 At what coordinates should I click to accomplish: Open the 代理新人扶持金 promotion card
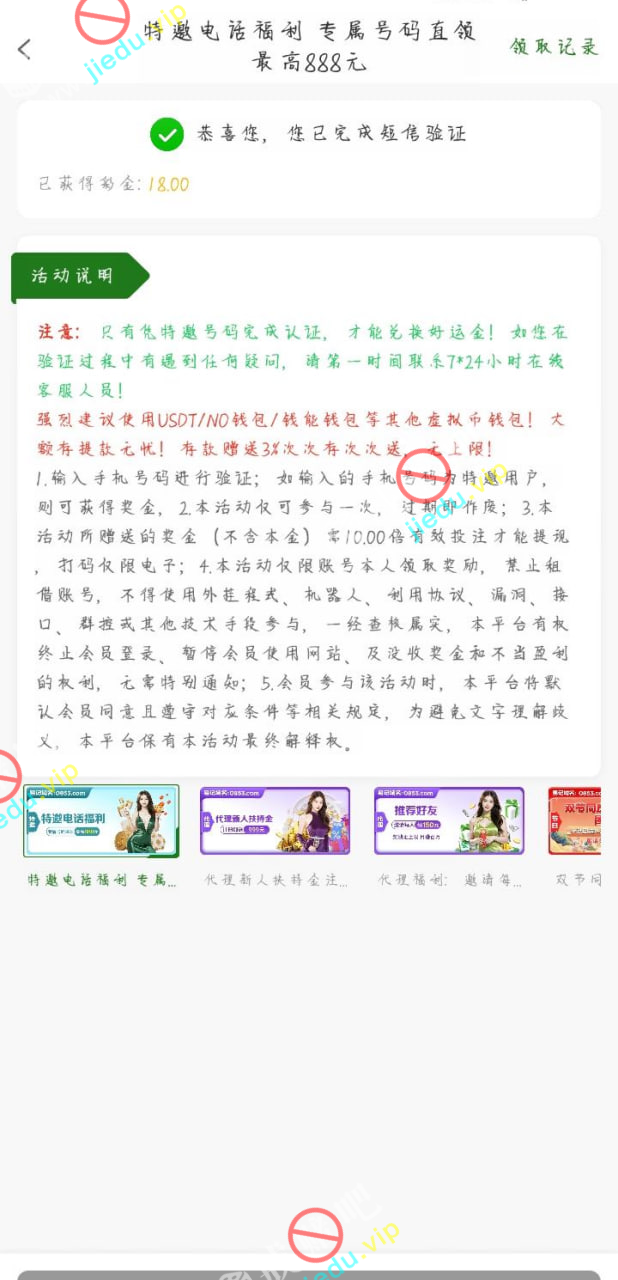click(x=275, y=821)
